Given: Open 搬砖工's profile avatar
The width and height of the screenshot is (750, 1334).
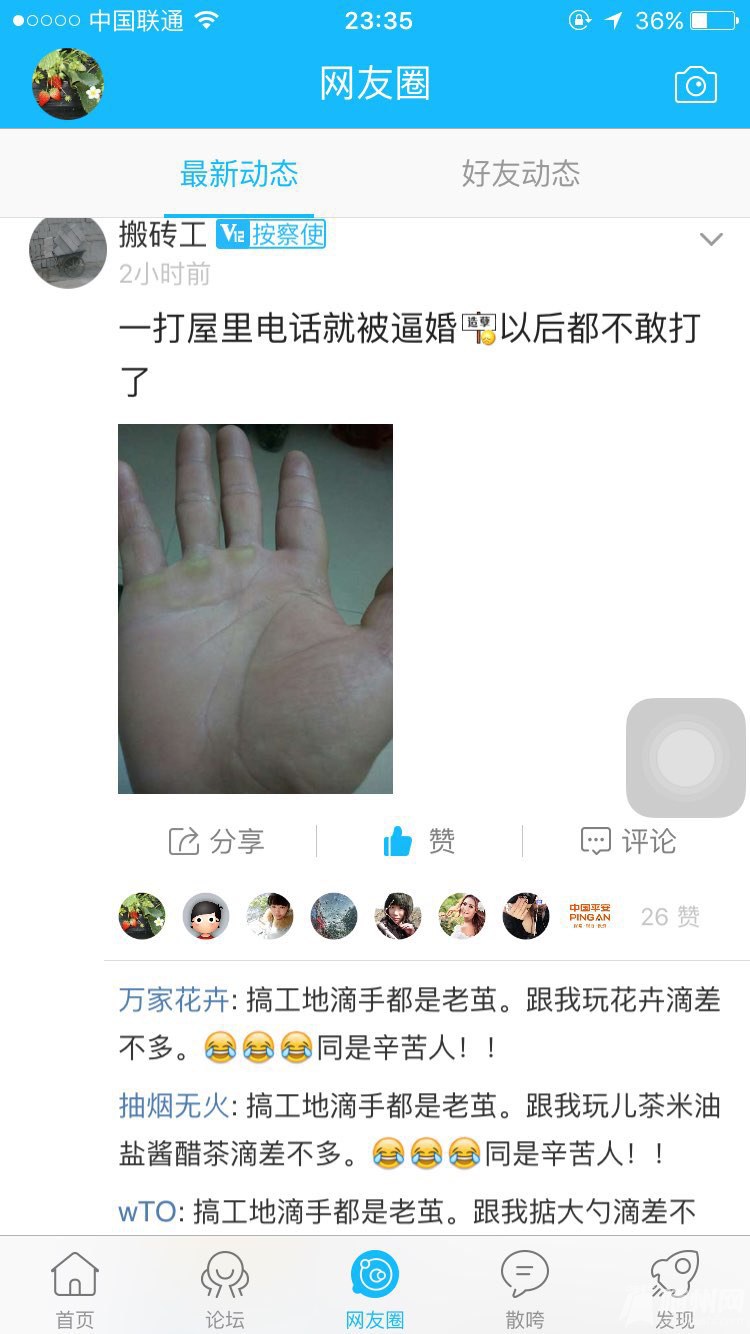Looking at the screenshot, I should click(68, 250).
